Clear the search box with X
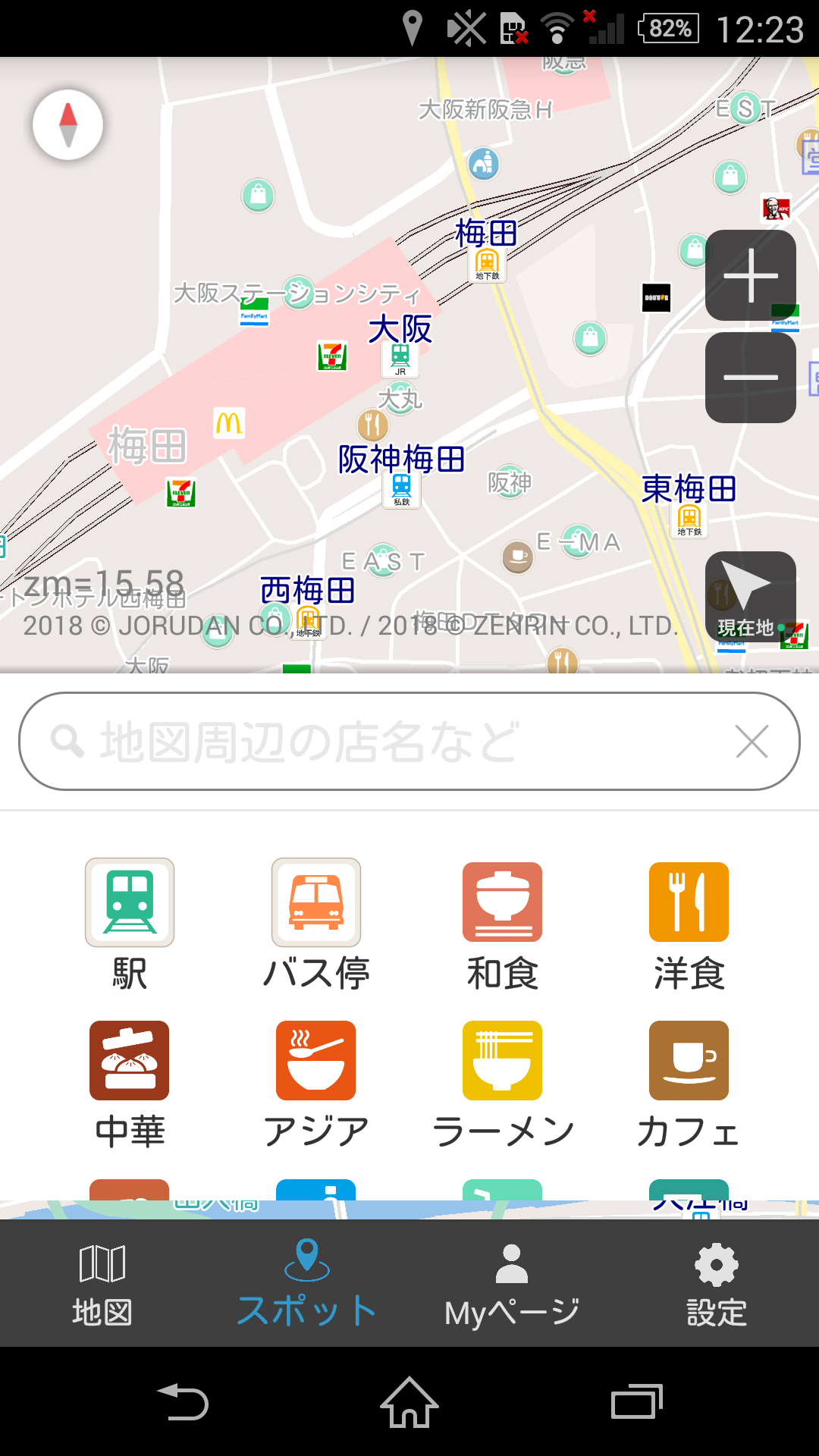The image size is (819, 1456). (752, 741)
